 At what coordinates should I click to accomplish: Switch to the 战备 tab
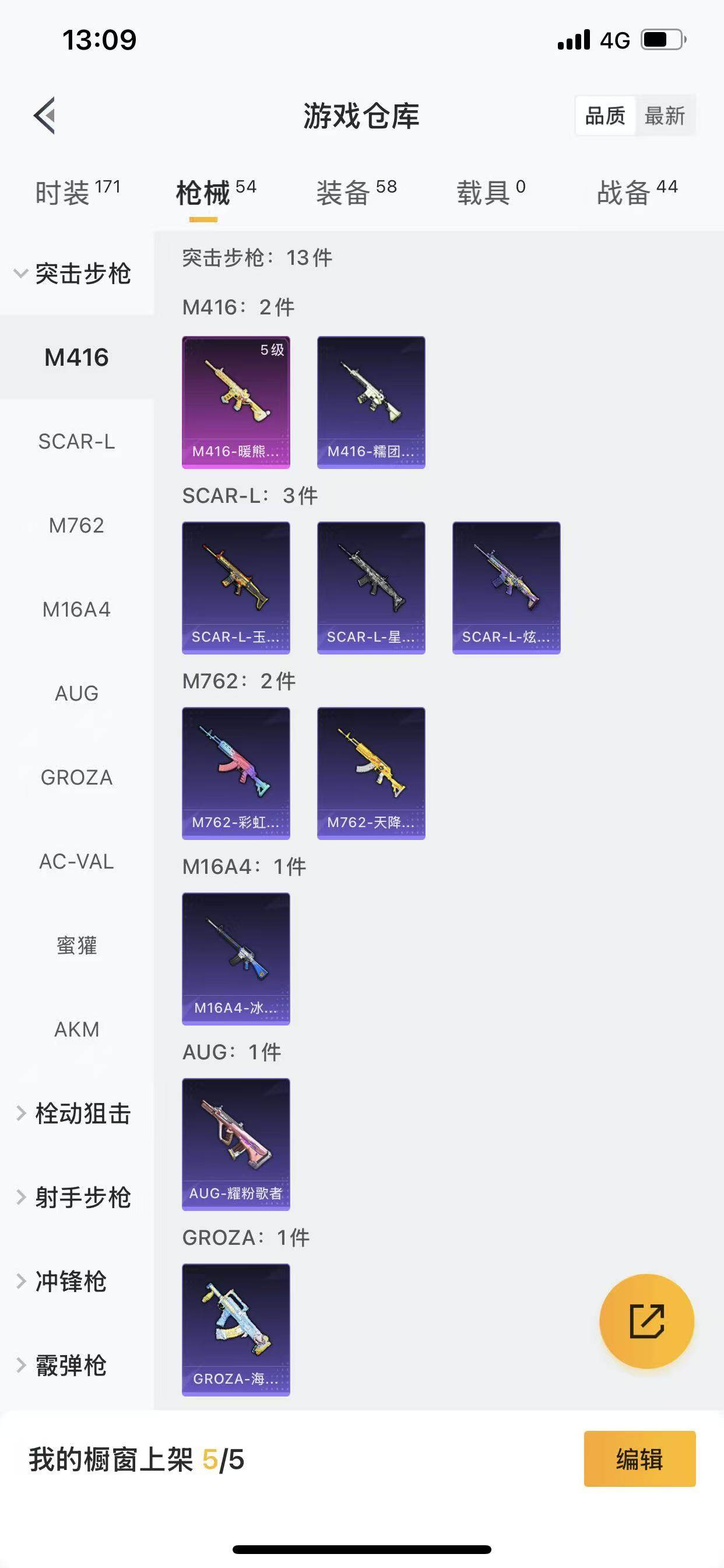click(637, 192)
